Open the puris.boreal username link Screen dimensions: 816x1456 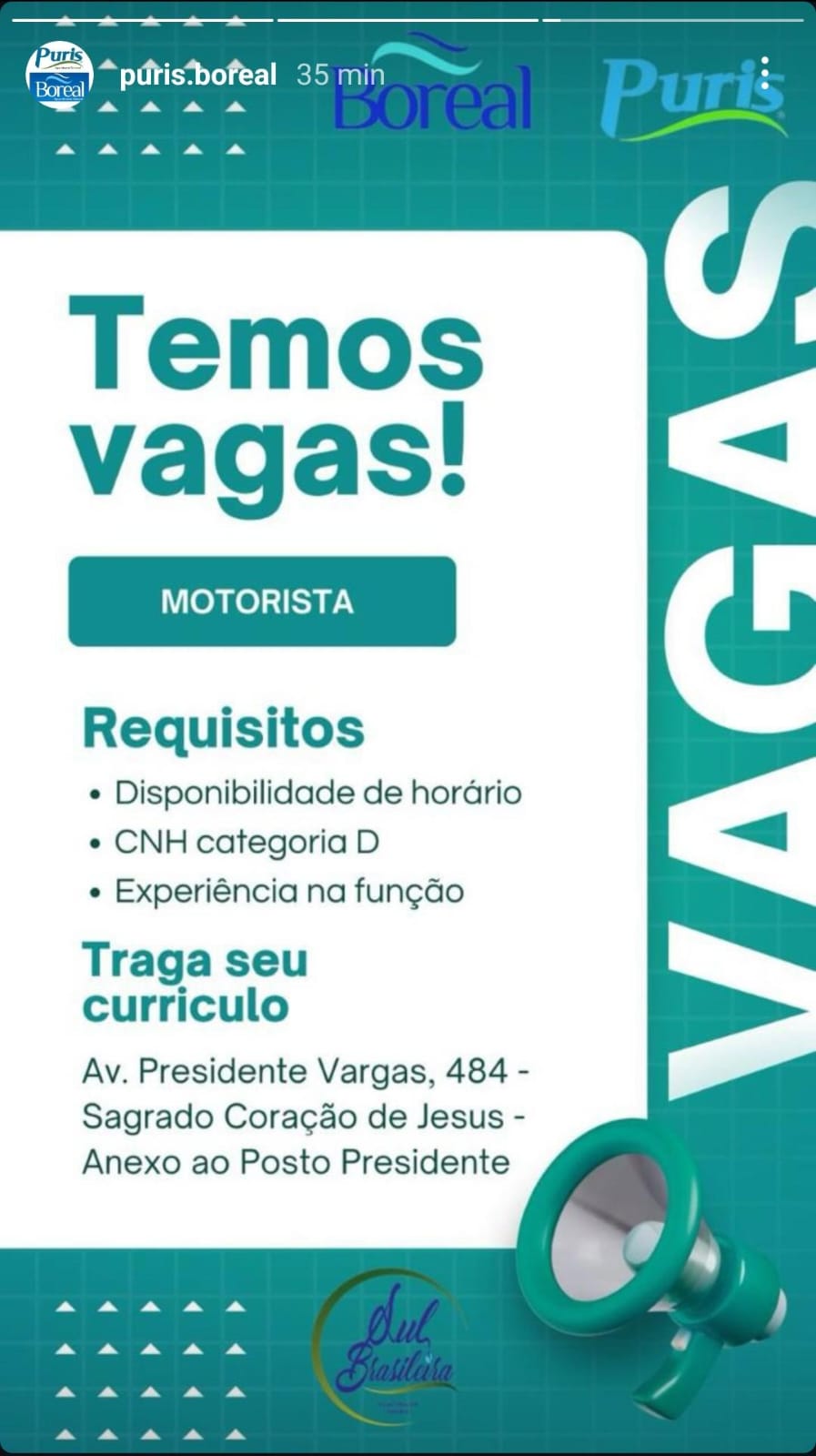pyautogui.click(x=198, y=75)
